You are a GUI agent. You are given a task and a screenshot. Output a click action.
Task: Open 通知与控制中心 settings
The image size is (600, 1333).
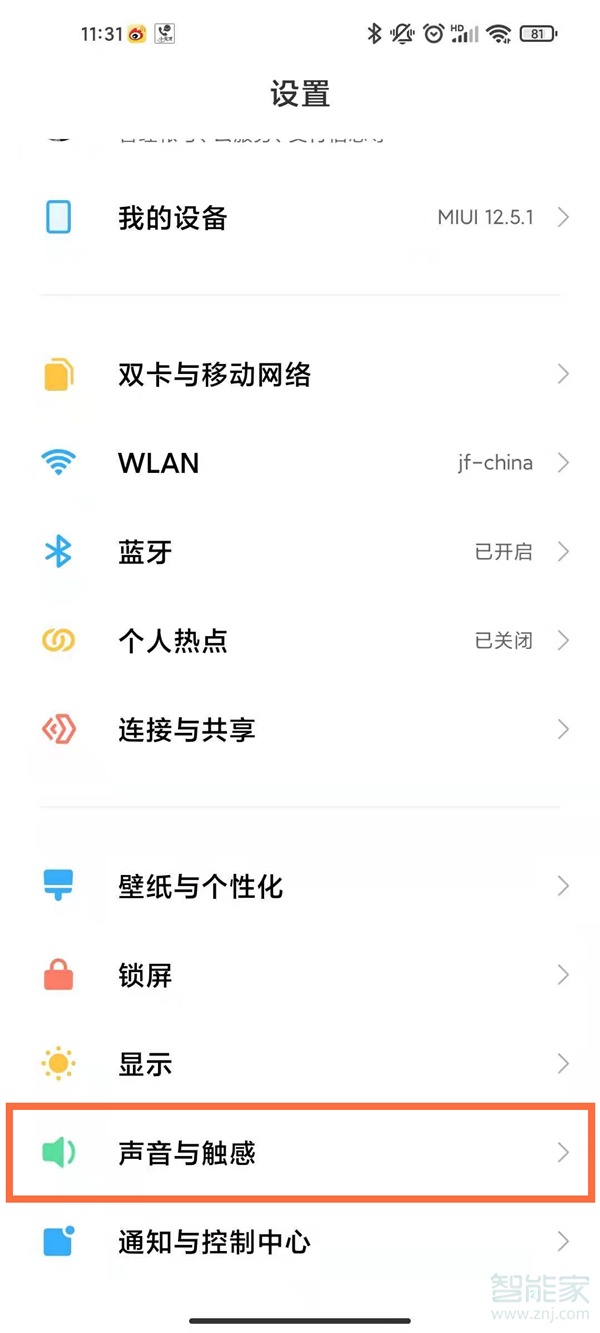pos(300,1242)
